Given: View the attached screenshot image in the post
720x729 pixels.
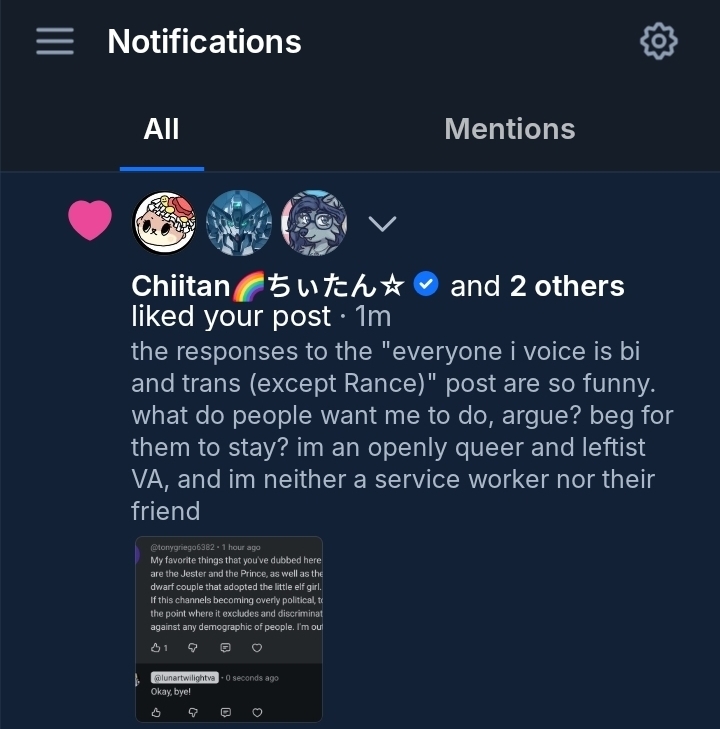Looking at the screenshot, I should click(x=229, y=629).
